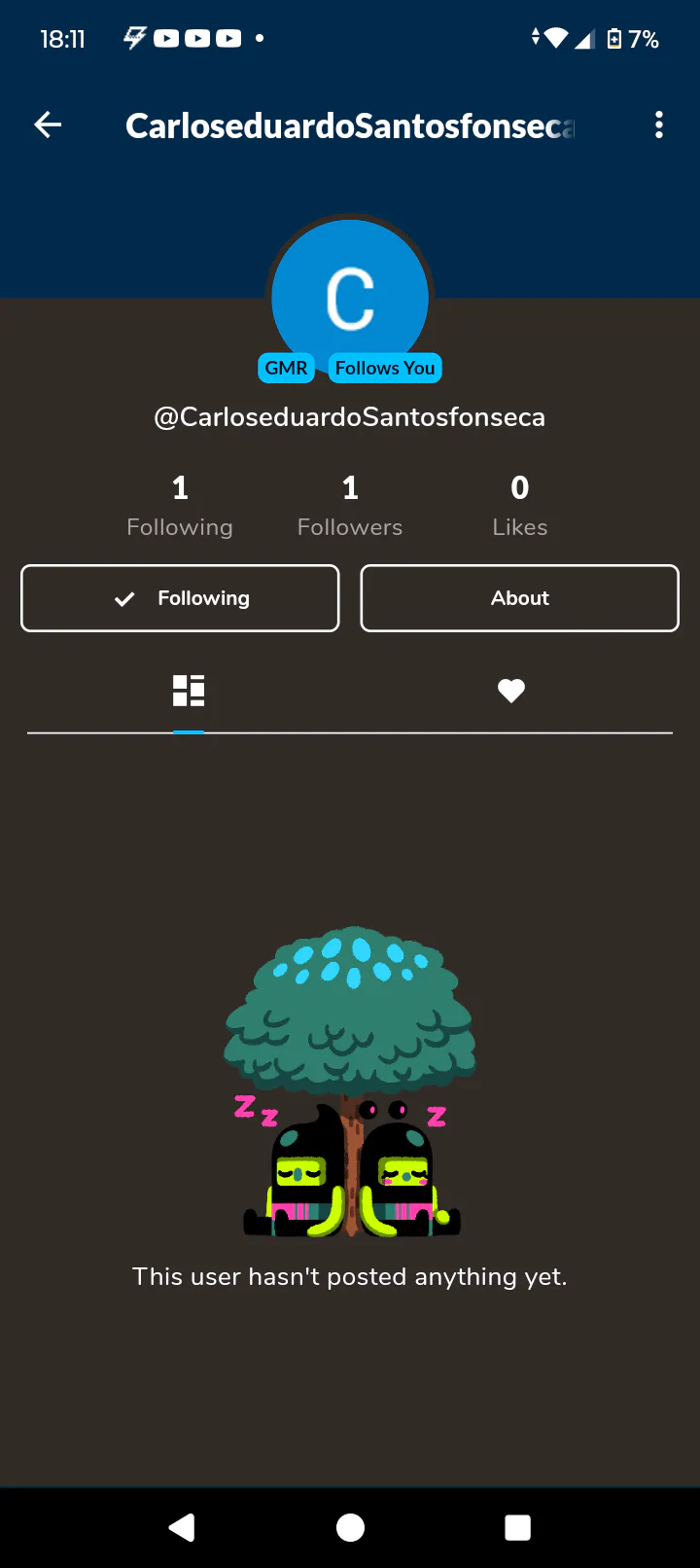Open recent apps from the navigation bar
This screenshot has width=700, height=1568.
tap(517, 1527)
